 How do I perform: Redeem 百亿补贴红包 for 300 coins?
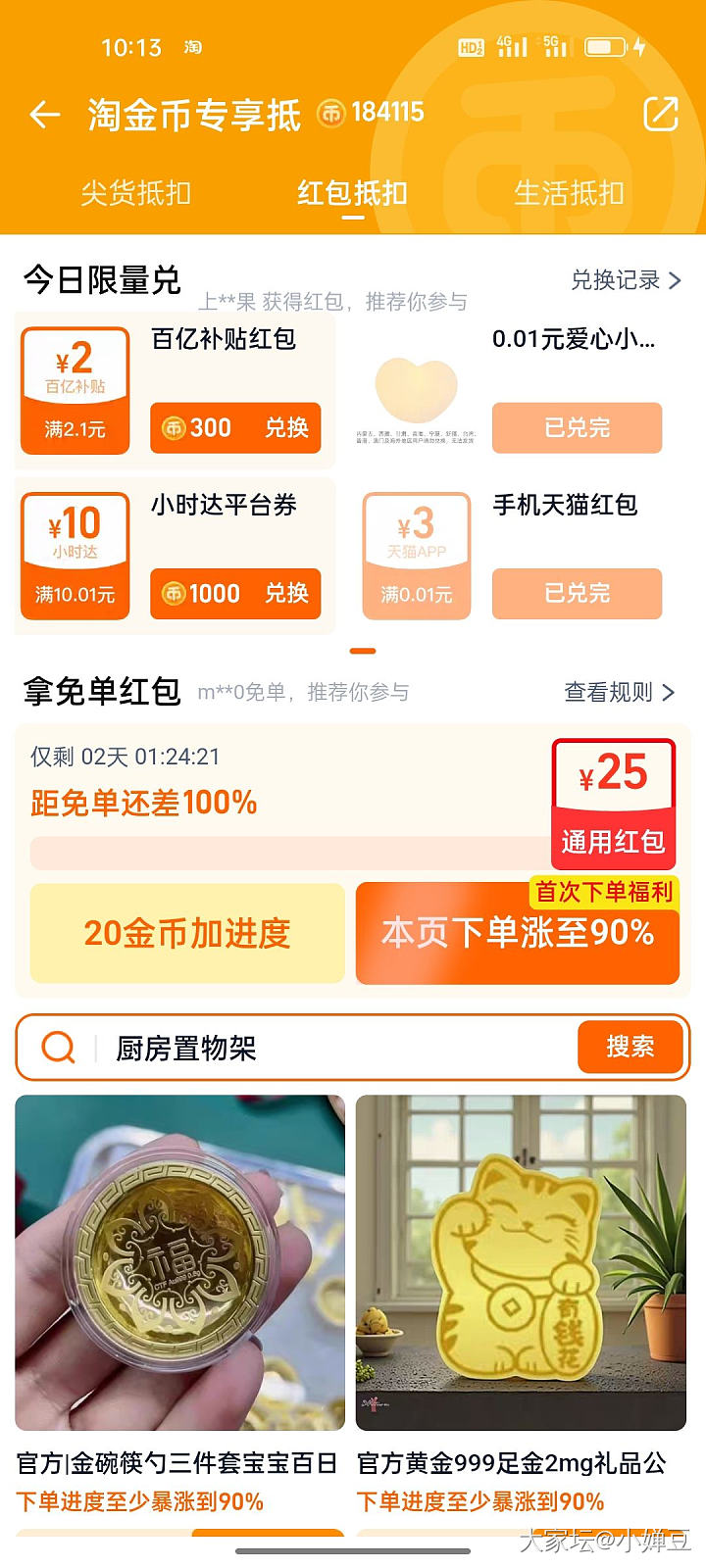click(235, 428)
